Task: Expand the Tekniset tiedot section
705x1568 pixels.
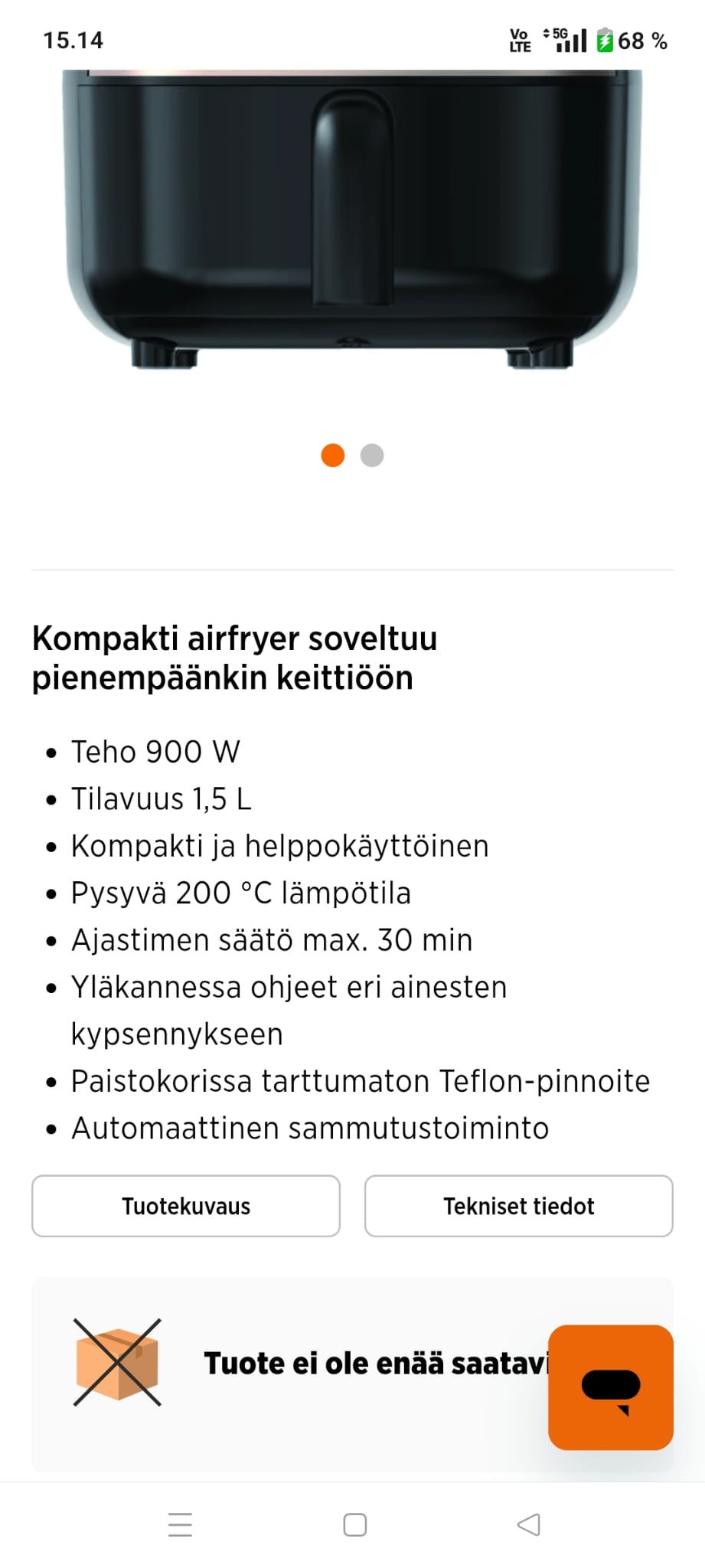Action: [519, 1206]
